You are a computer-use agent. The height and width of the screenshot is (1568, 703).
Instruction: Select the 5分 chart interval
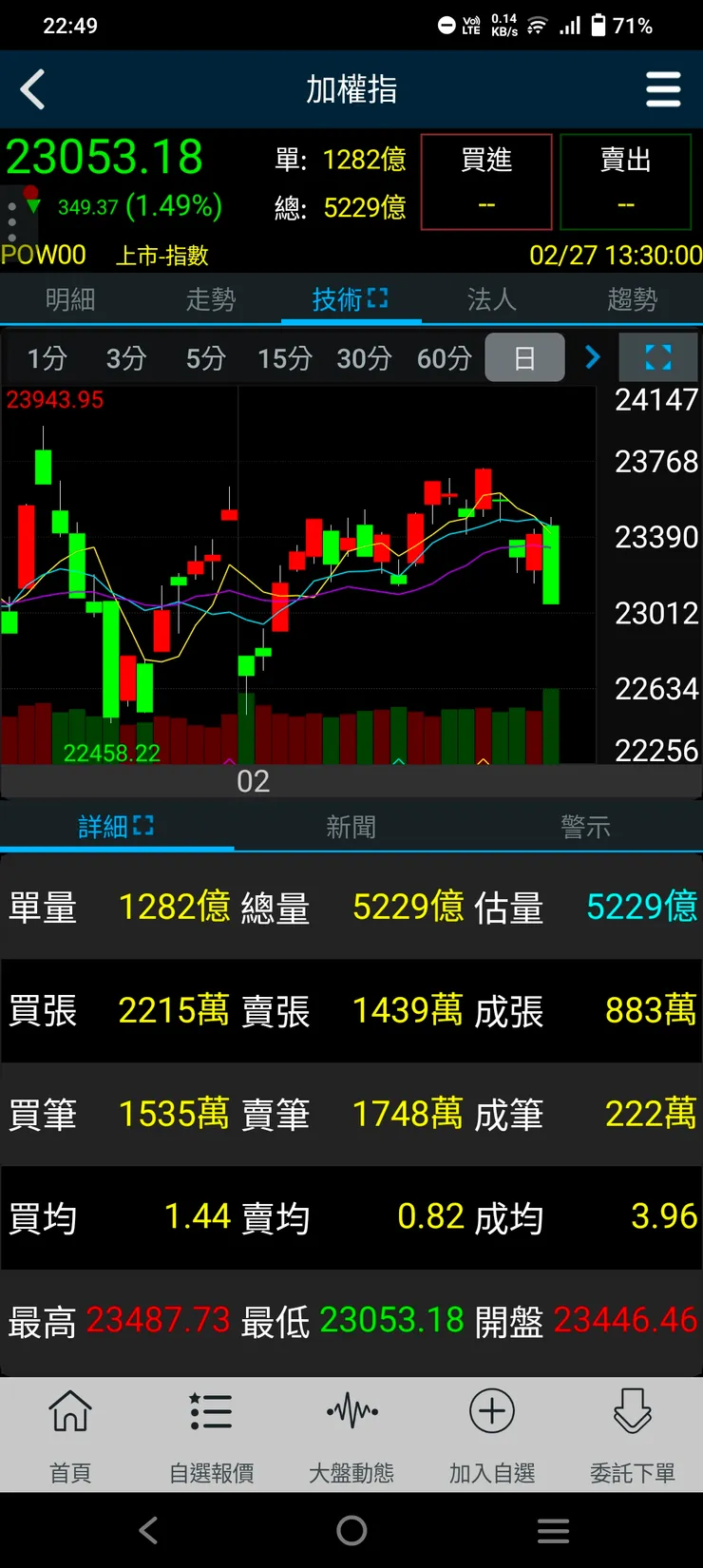205,358
